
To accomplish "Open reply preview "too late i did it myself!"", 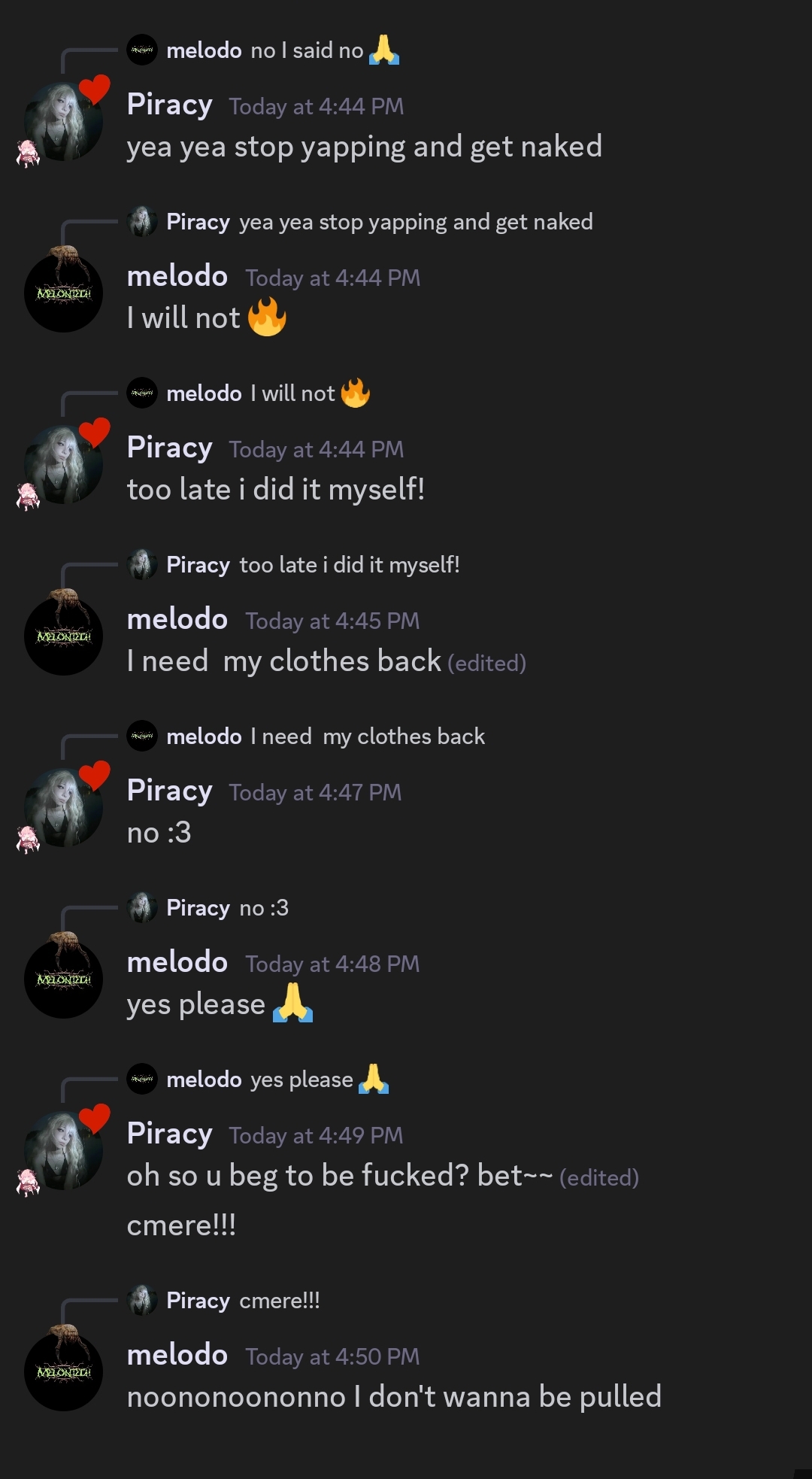I will tap(349, 565).
